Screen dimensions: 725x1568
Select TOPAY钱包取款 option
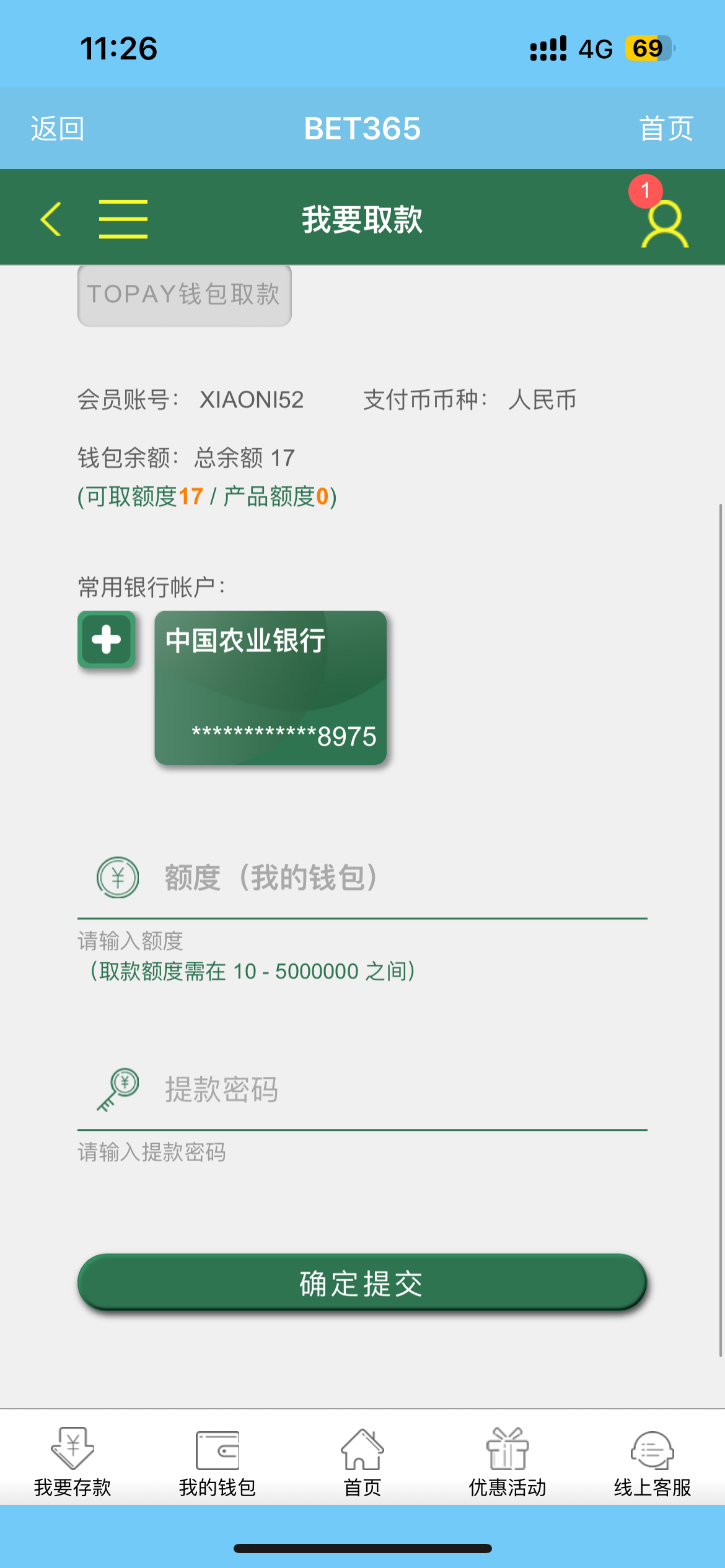(184, 295)
